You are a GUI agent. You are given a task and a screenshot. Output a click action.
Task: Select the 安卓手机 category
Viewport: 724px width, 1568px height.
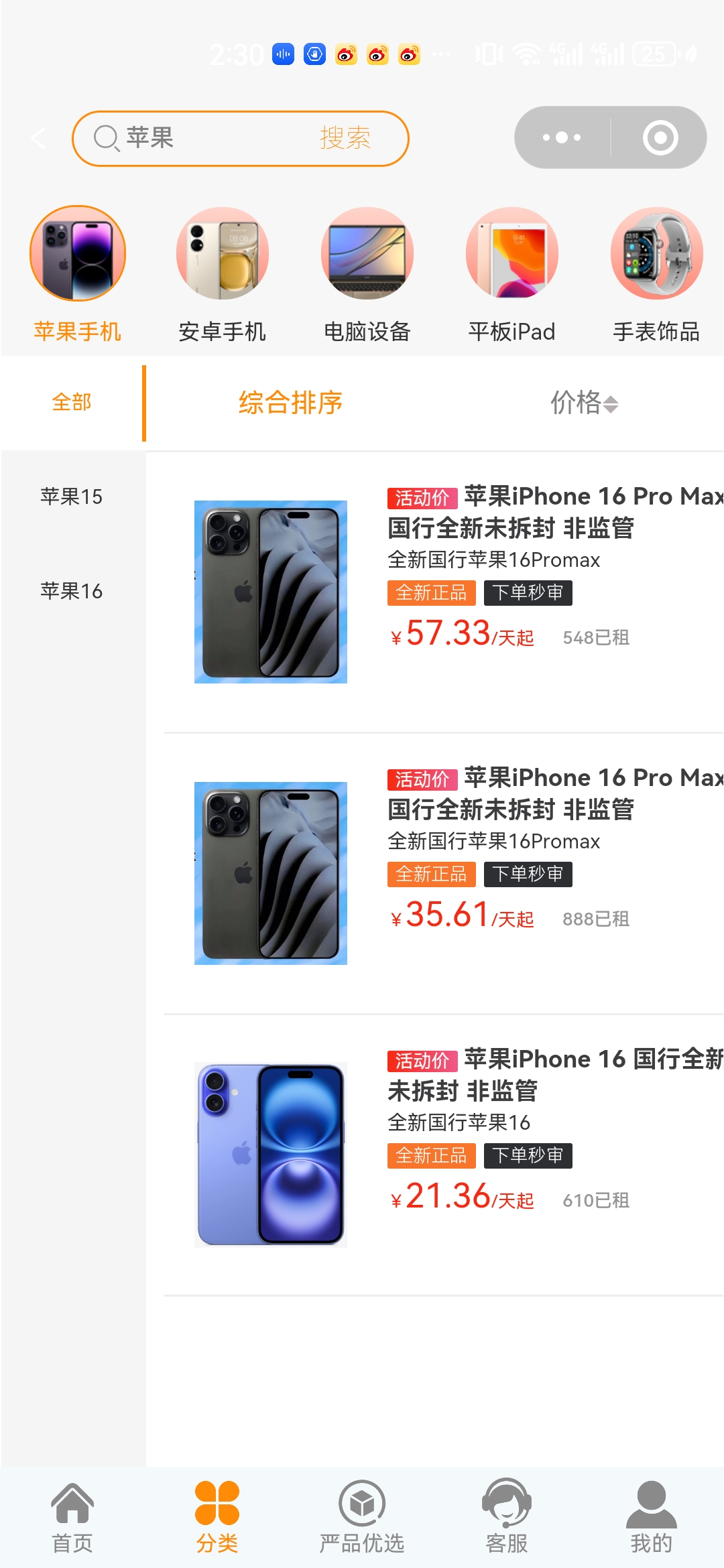pos(223,275)
